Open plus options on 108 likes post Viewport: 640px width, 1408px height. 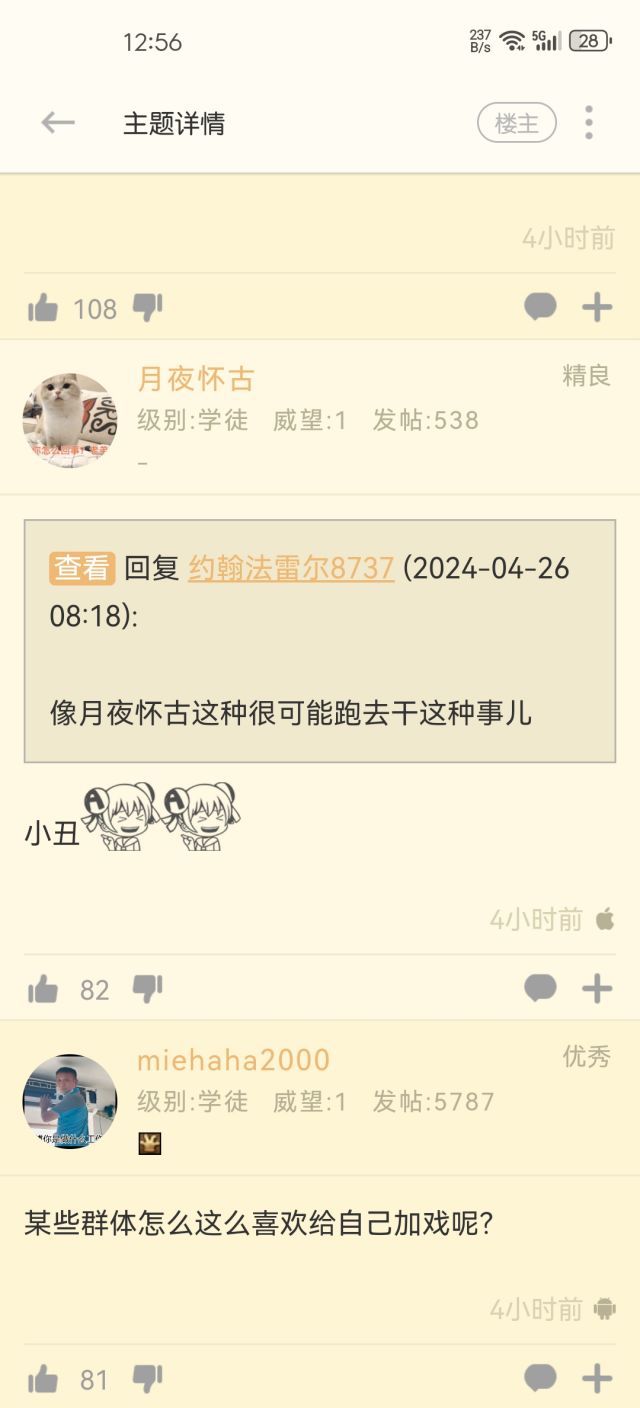(x=597, y=308)
